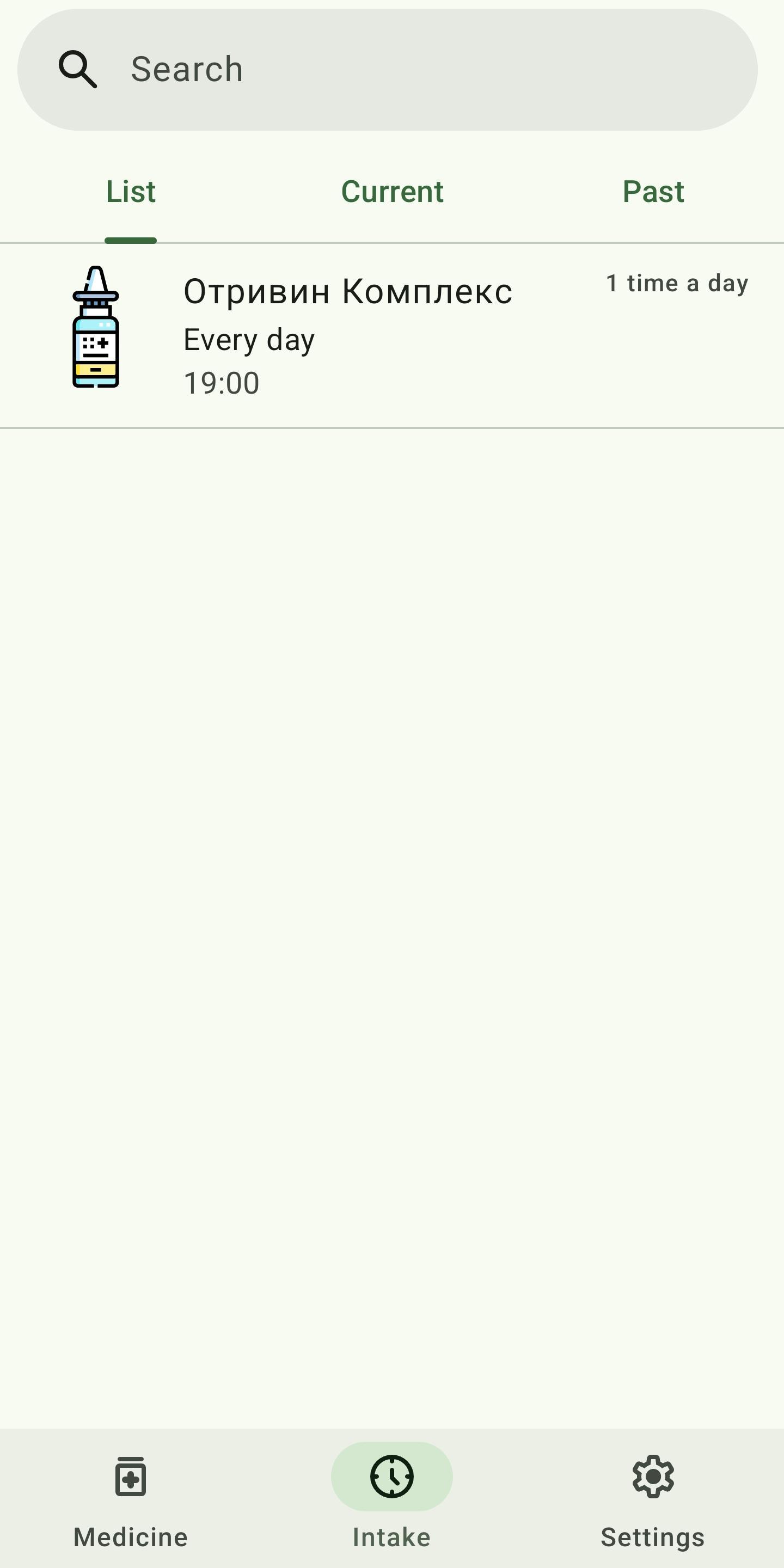The height and width of the screenshot is (1568, 784).
Task: Tap the Search field
Action: [387, 69]
